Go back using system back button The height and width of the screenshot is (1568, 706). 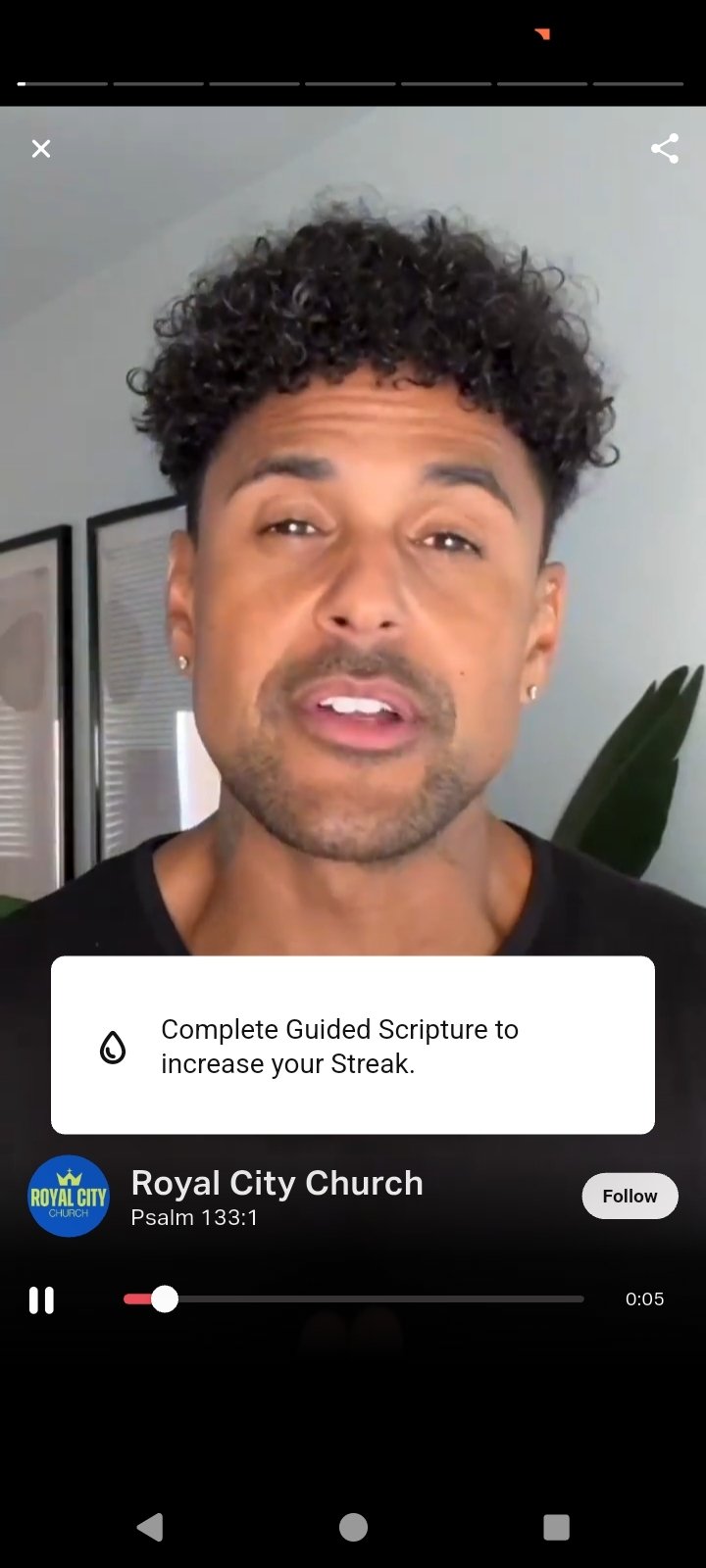[149, 1527]
